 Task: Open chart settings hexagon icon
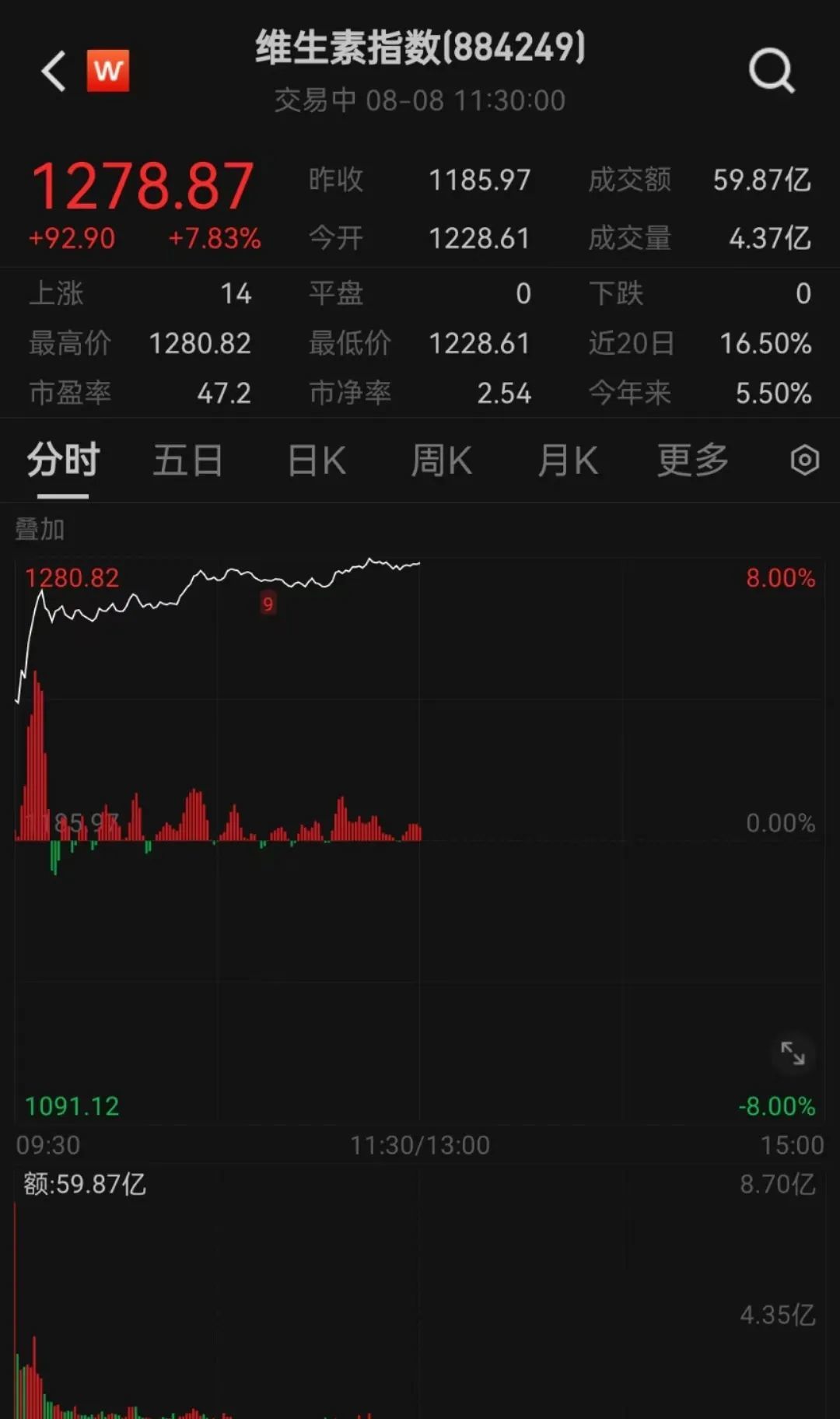coord(804,461)
